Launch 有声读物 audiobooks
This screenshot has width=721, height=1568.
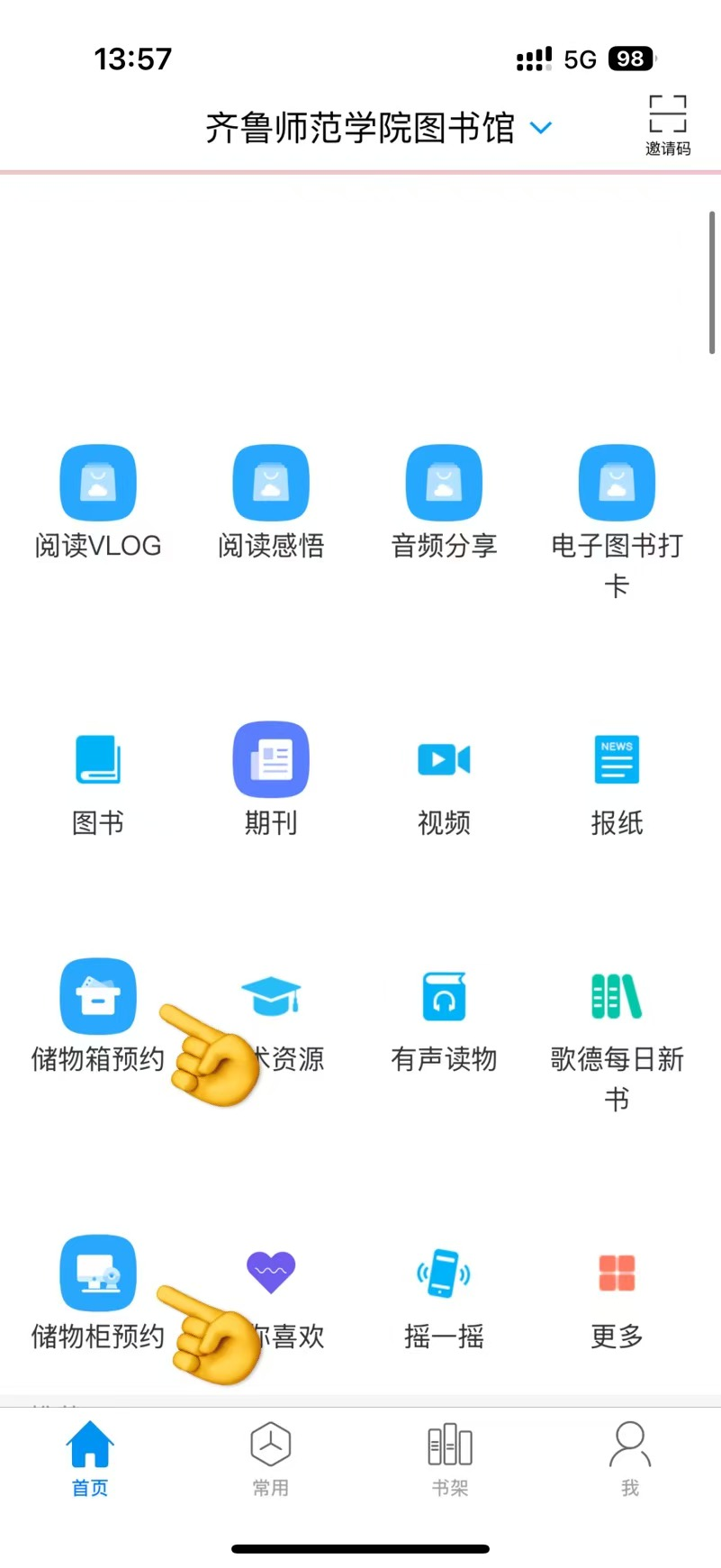click(444, 1015)
